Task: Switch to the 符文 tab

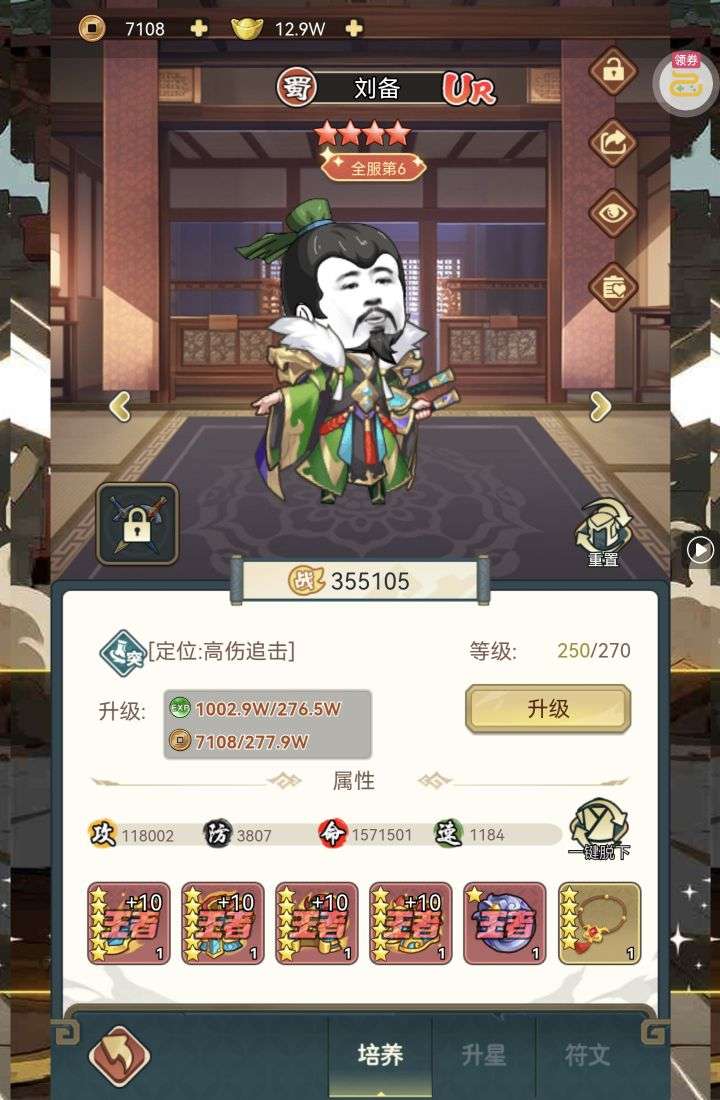Action: 587,1055
